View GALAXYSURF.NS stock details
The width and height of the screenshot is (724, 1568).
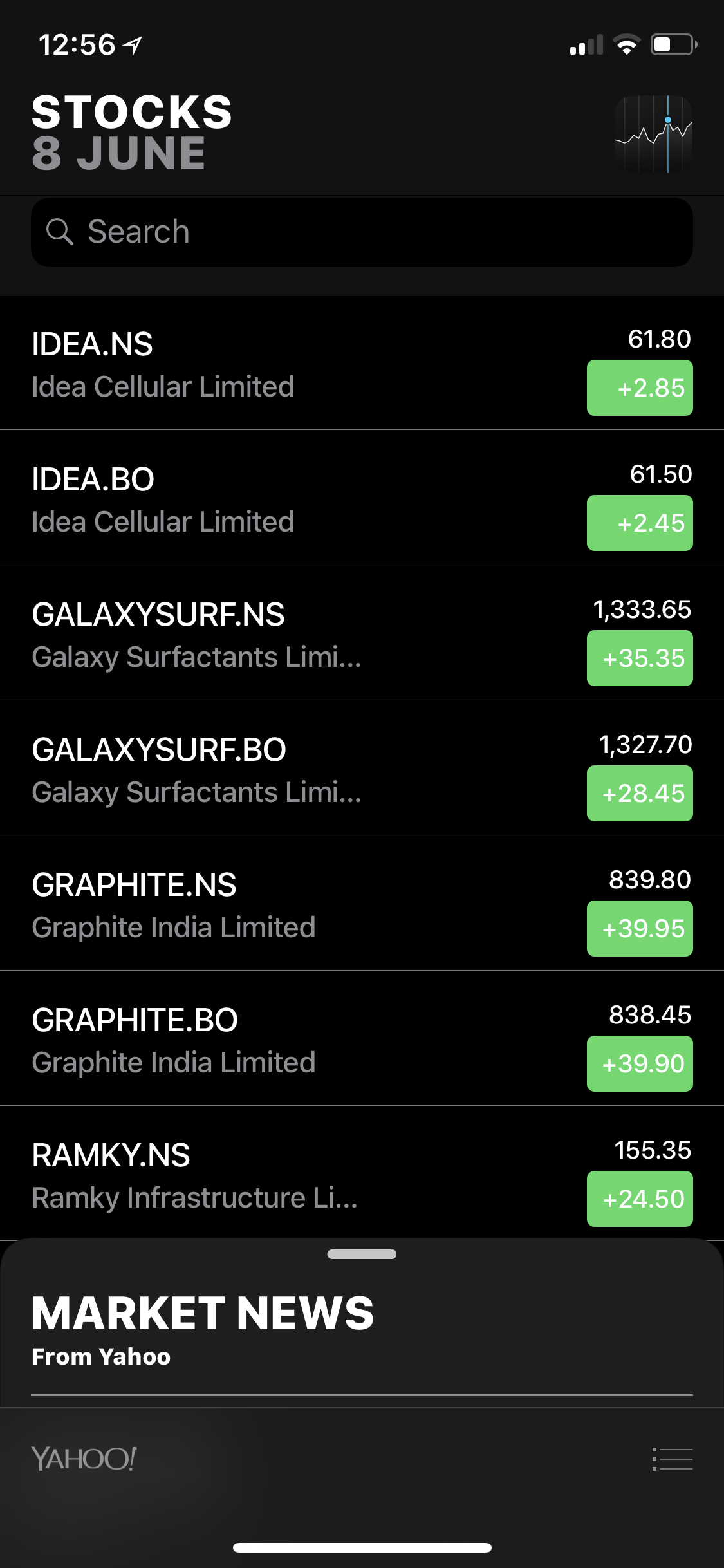362,633
